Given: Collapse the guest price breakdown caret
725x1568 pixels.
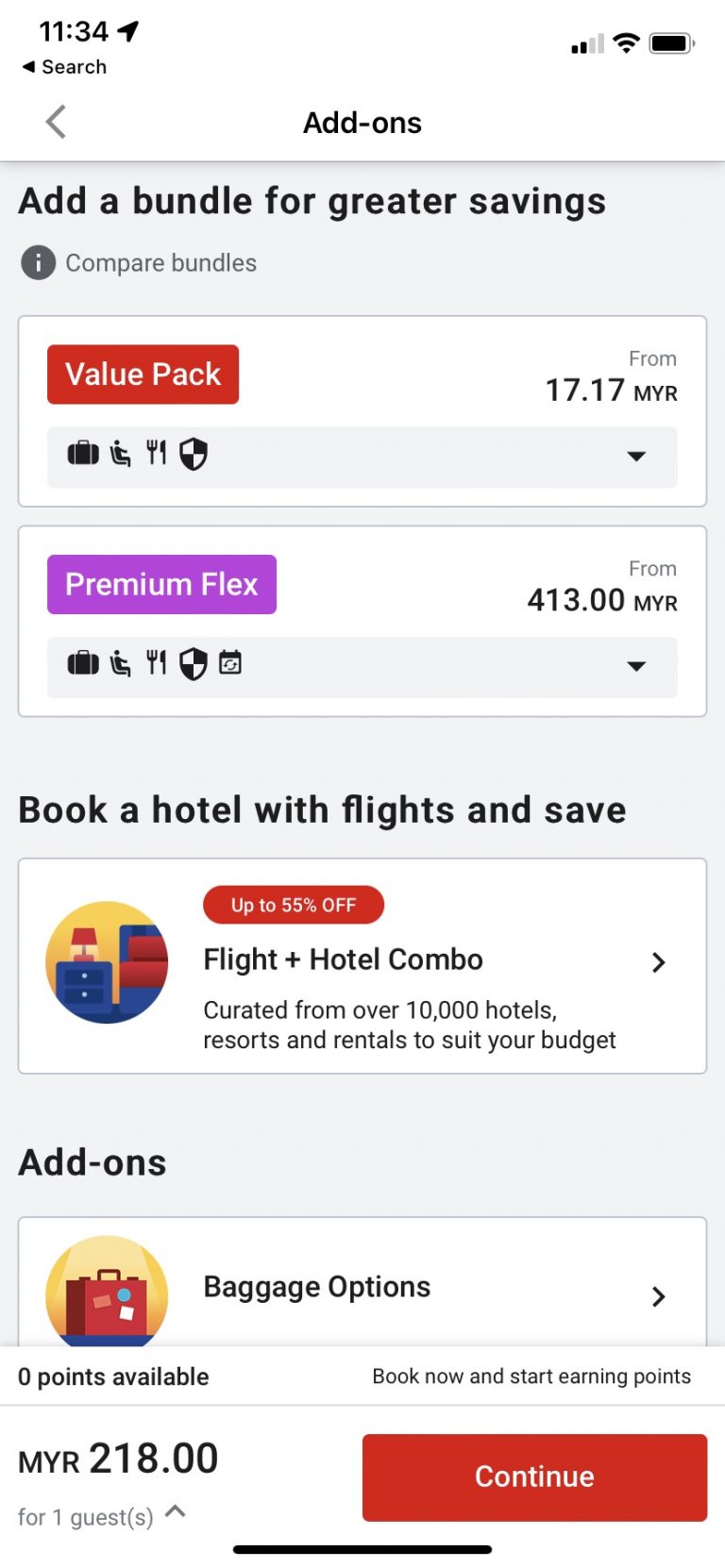Looking at the screenshot, I should 175,1515.
